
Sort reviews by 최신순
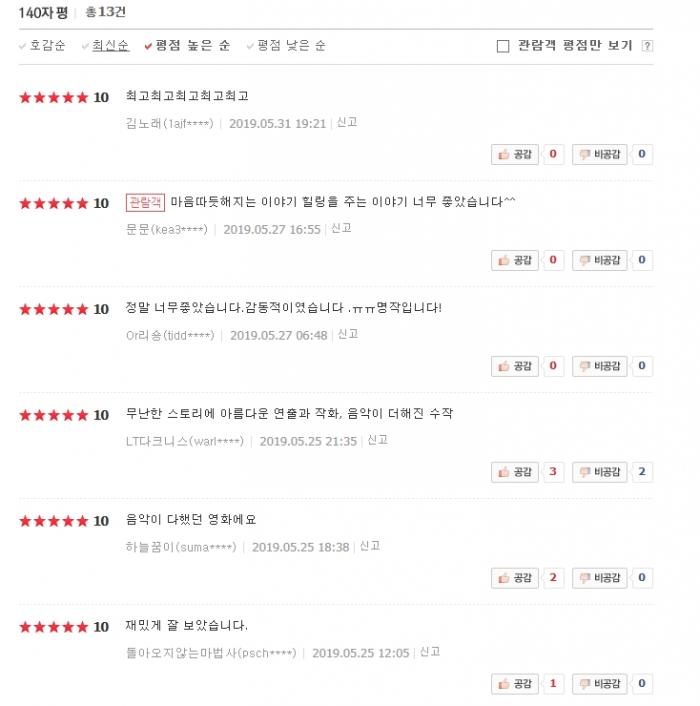110,45
